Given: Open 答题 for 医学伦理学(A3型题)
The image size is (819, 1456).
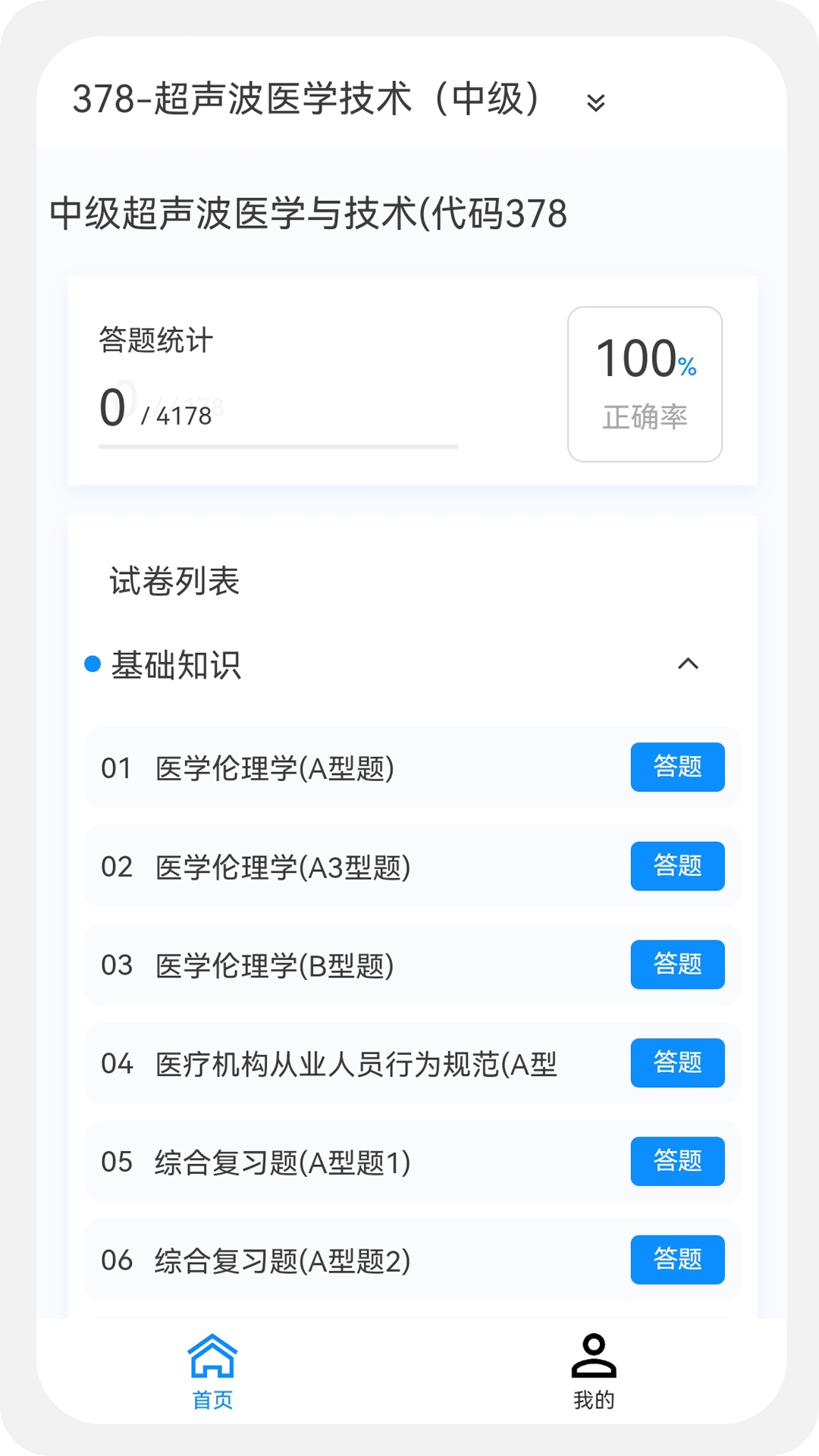Looking at the screenshot, I should coord(677,866).
